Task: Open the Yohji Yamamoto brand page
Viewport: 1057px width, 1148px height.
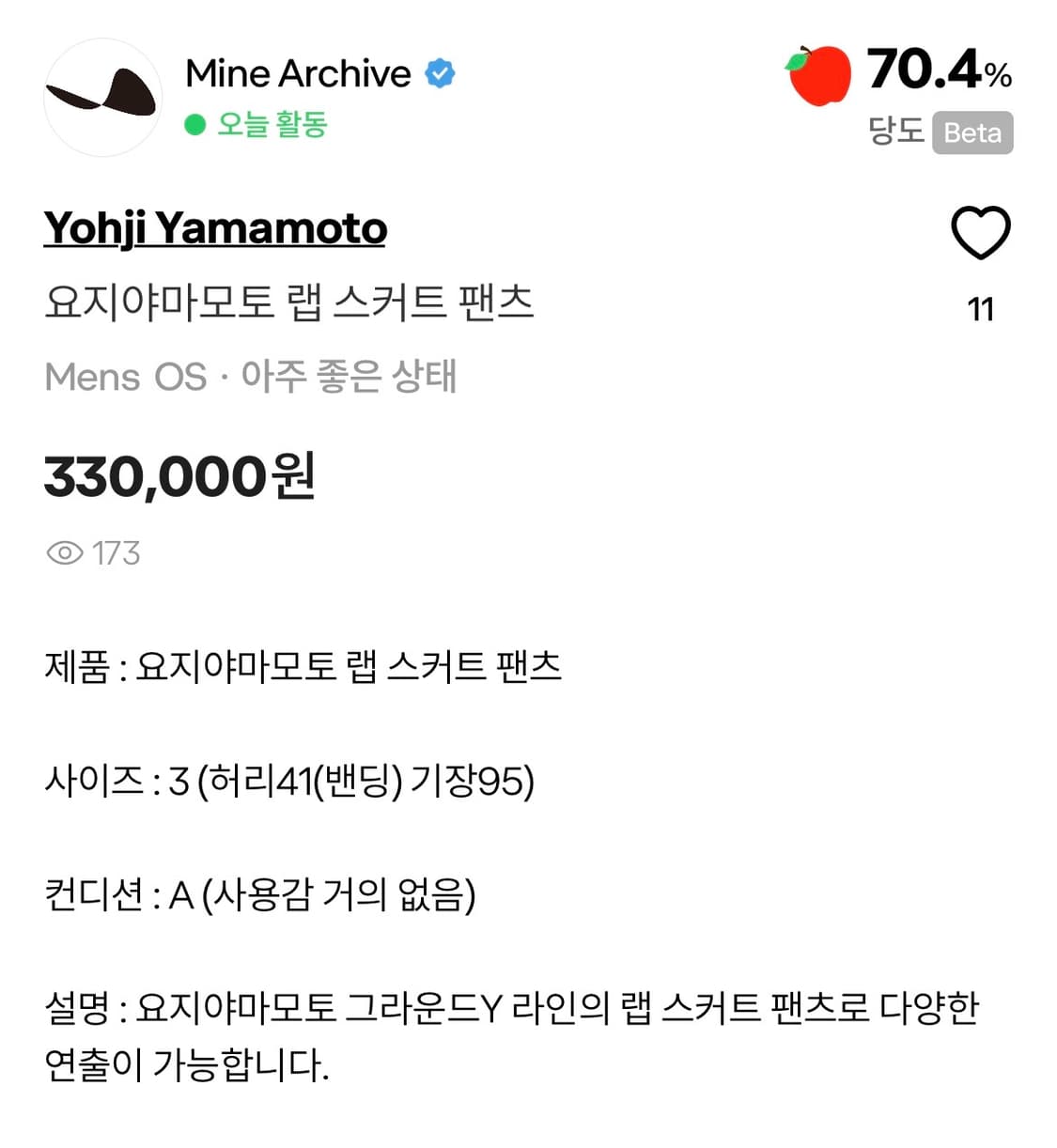Action: pos(215,227)
